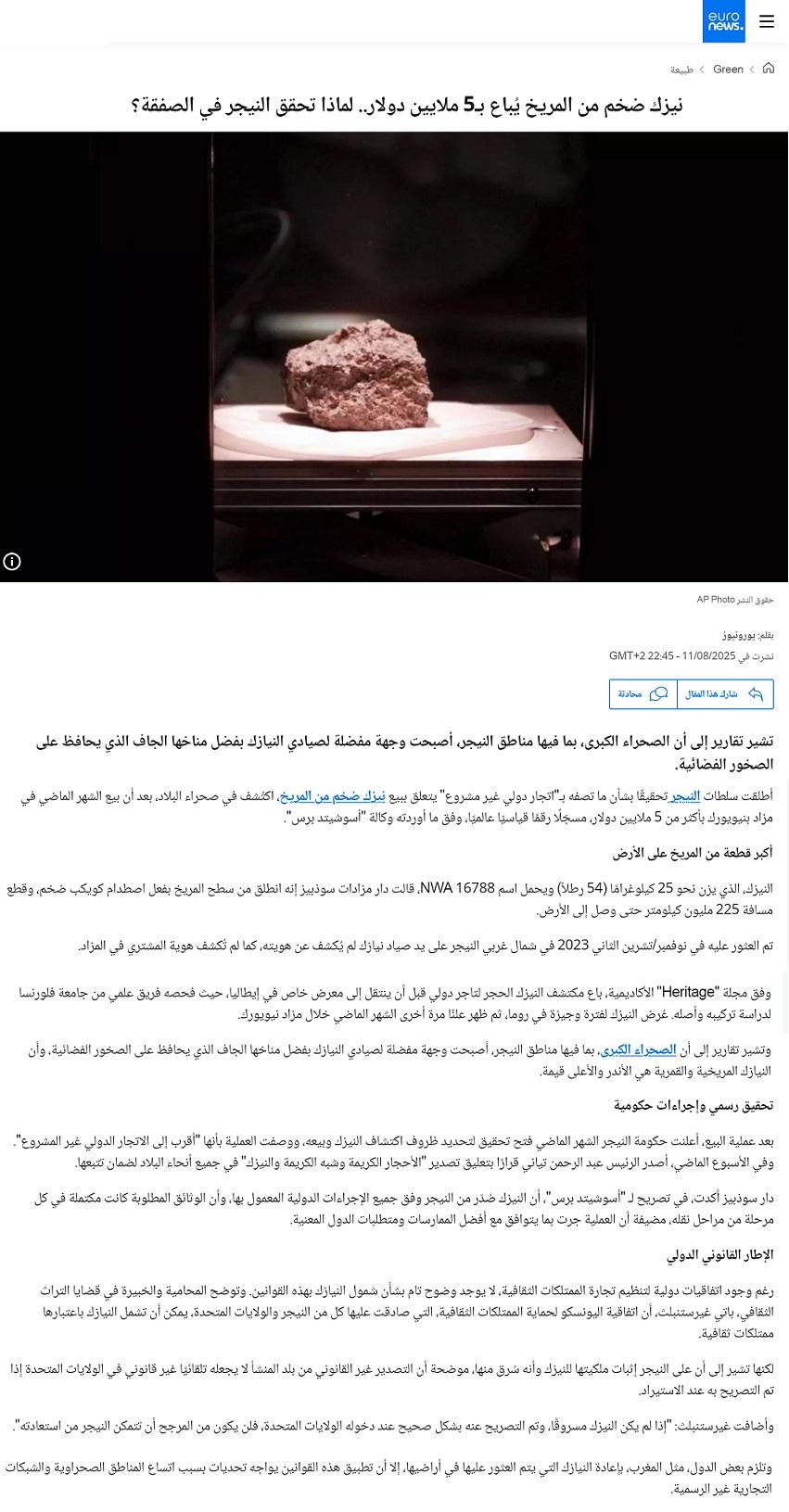The image size is (789, 1512).
Task: Open the محادثة comments button
Action: [643, 693]
